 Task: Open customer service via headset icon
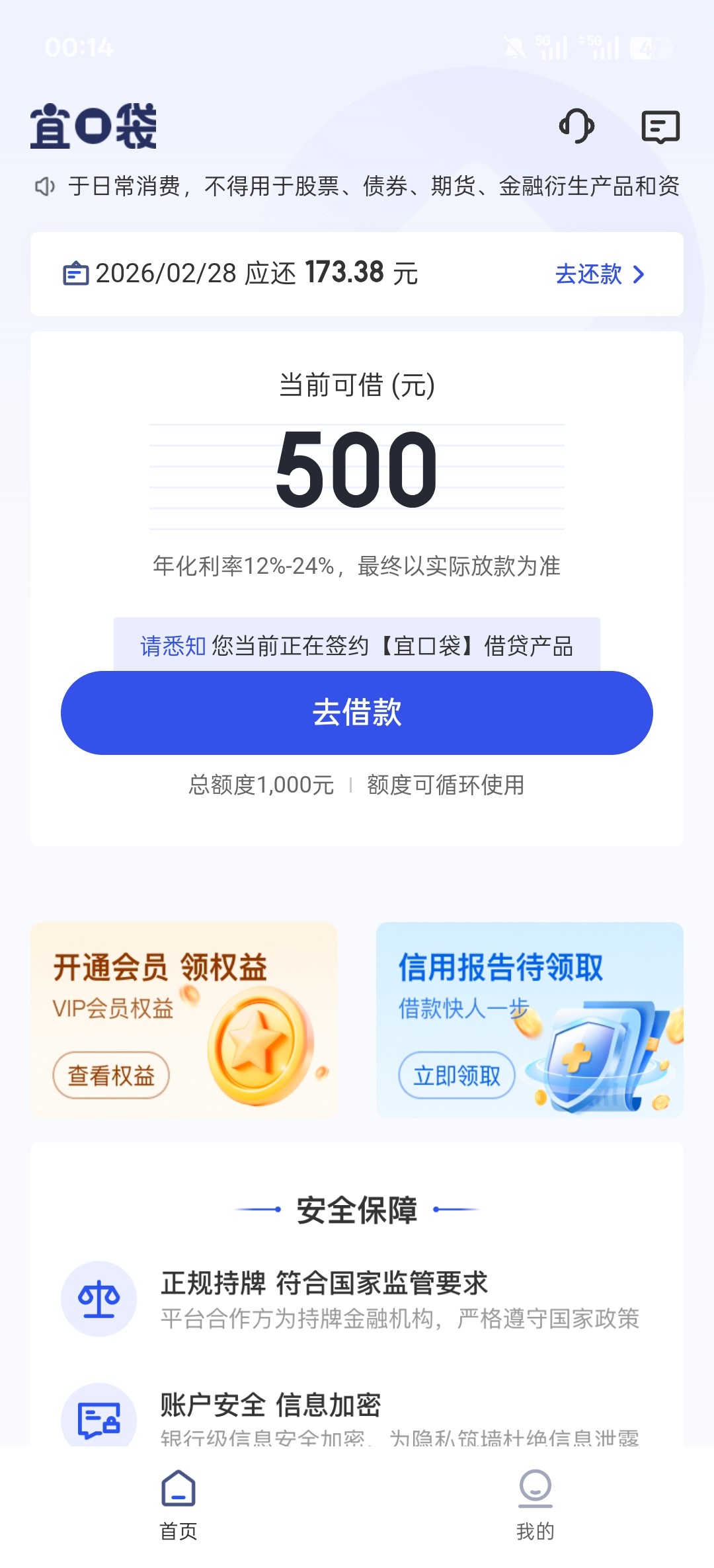(576, 127)
